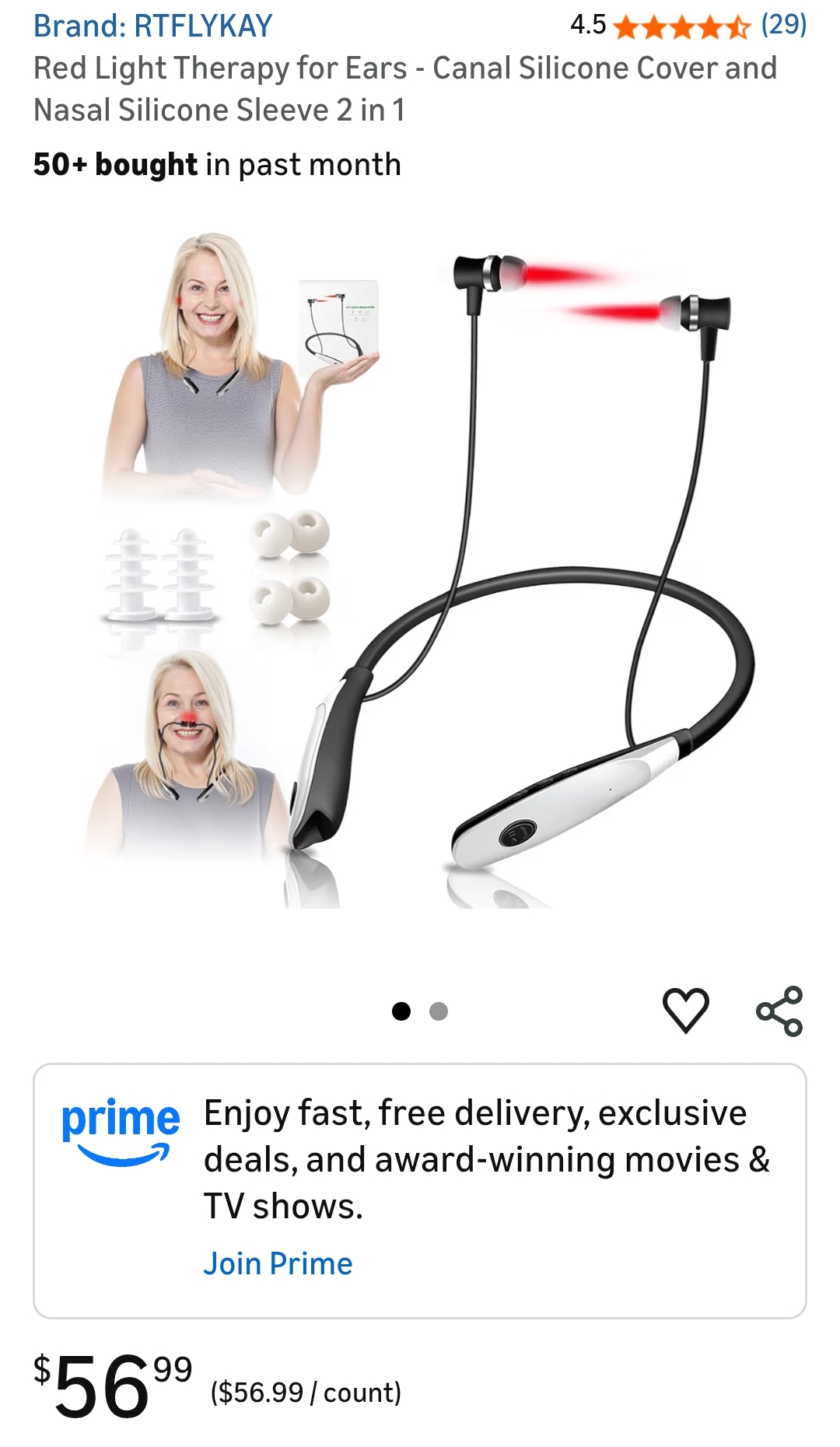The height and width of the screenshot is (1447, 840).
Task: Select the first carousel dot
Action: point(402,1010)
